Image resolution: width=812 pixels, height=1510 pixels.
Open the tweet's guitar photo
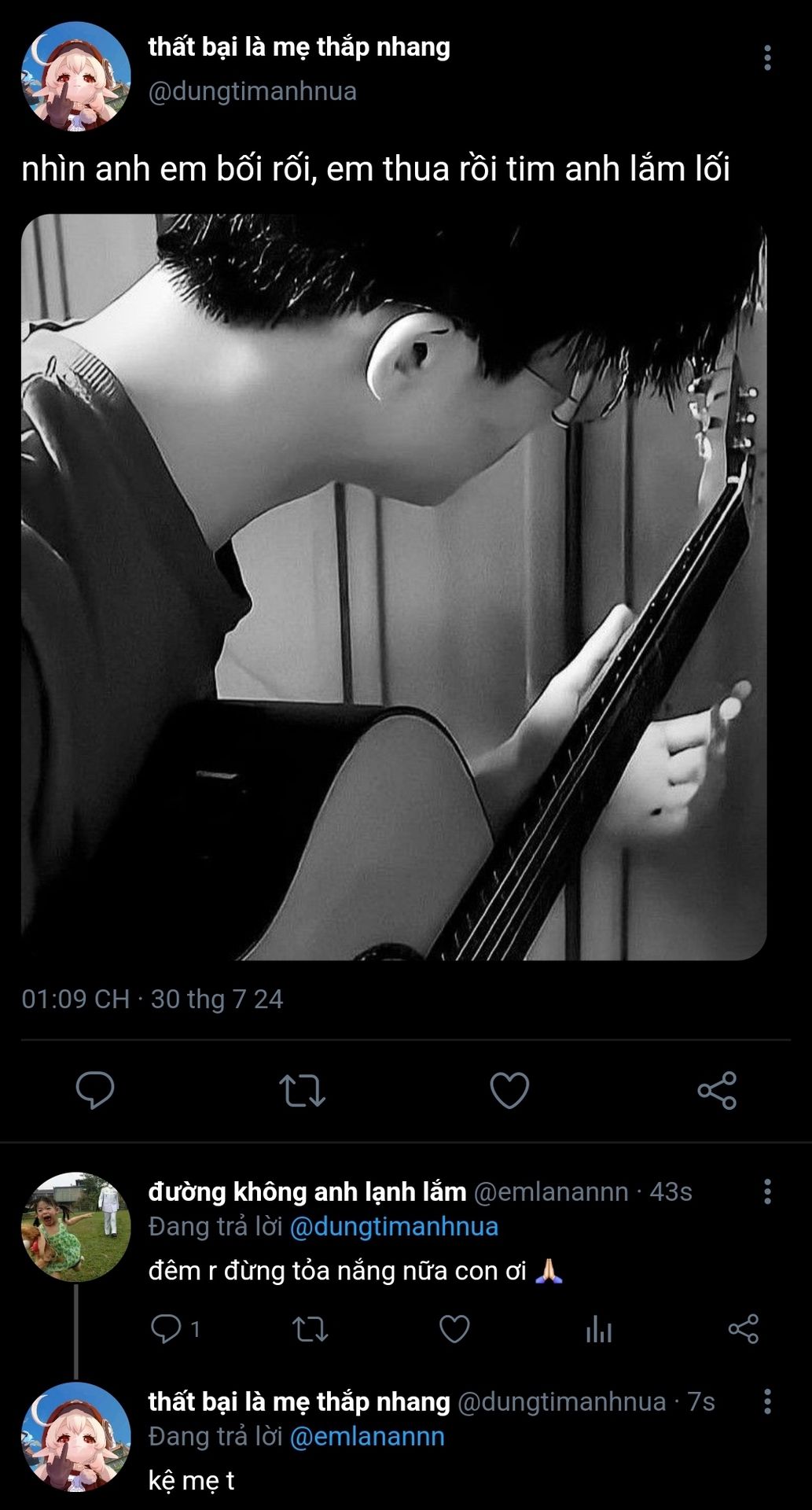394,587
